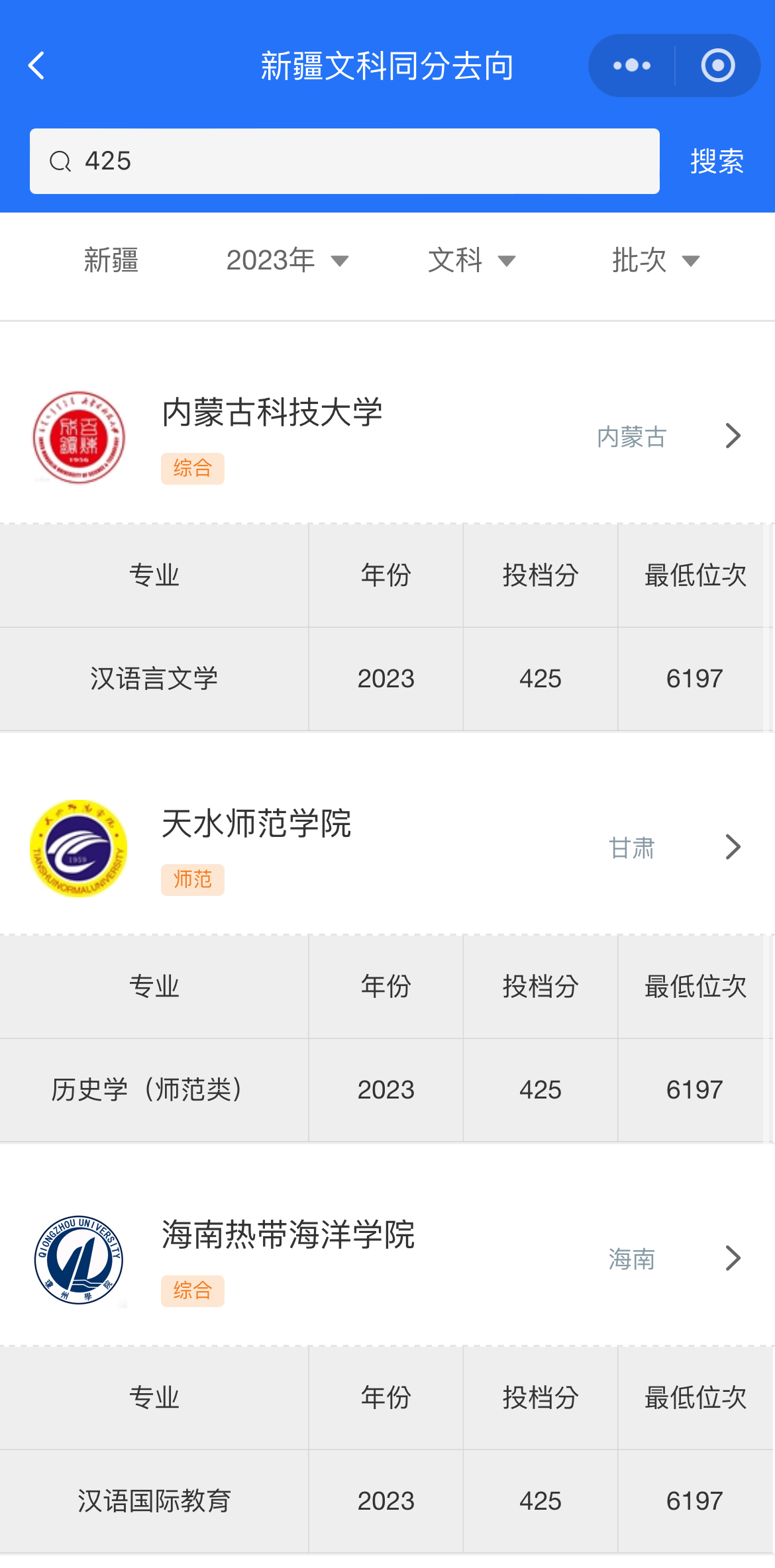This screenshot has height=1568, width=775.
Task: Expand the 文科 subject dropdown
Action: [x=472, y=260]
